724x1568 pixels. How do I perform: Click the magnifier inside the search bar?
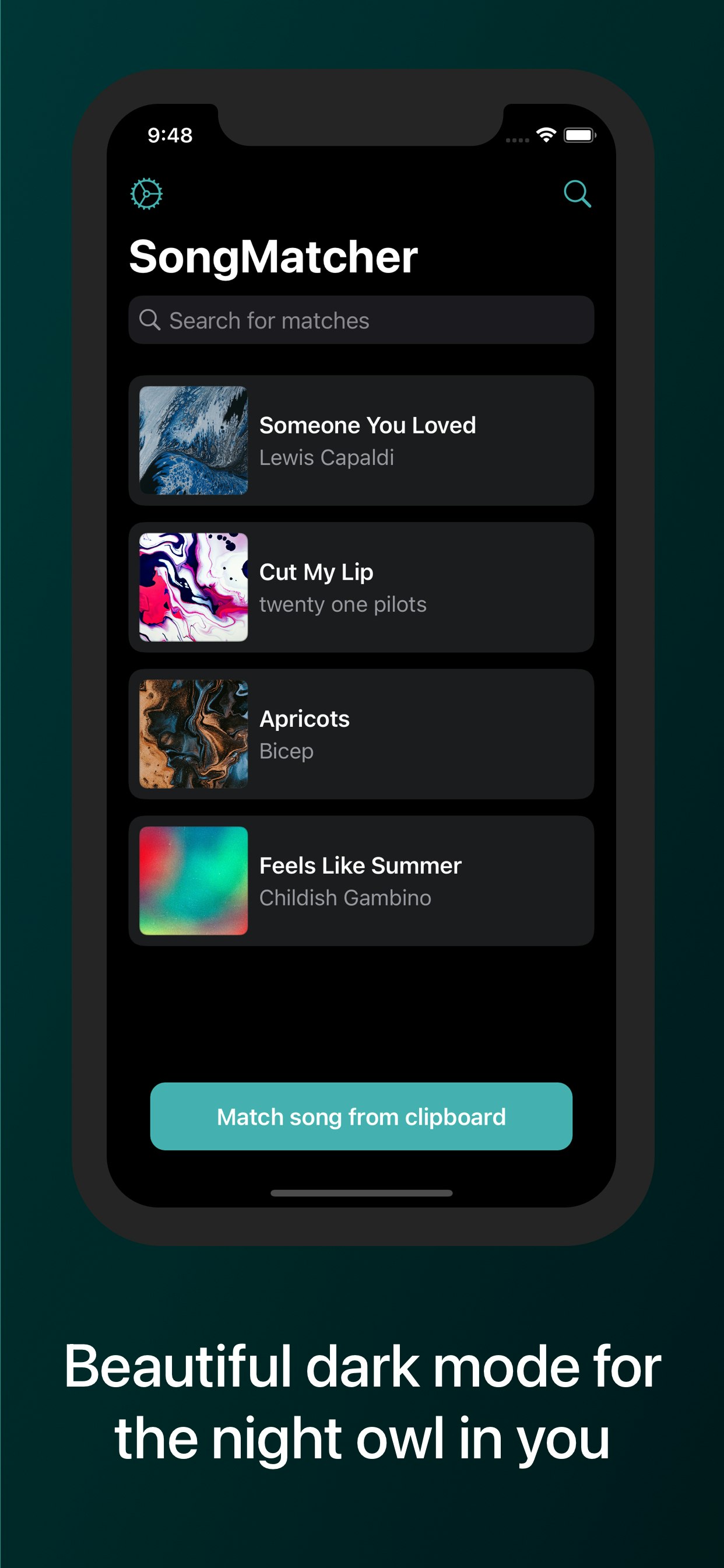[150, 320]
